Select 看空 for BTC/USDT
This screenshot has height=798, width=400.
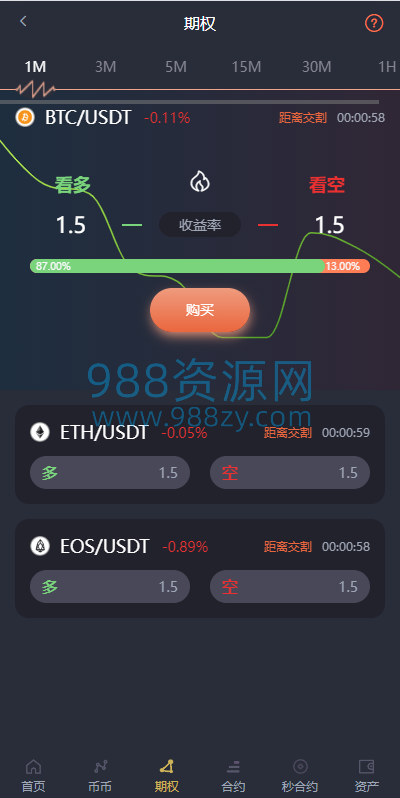click(327, 185)
